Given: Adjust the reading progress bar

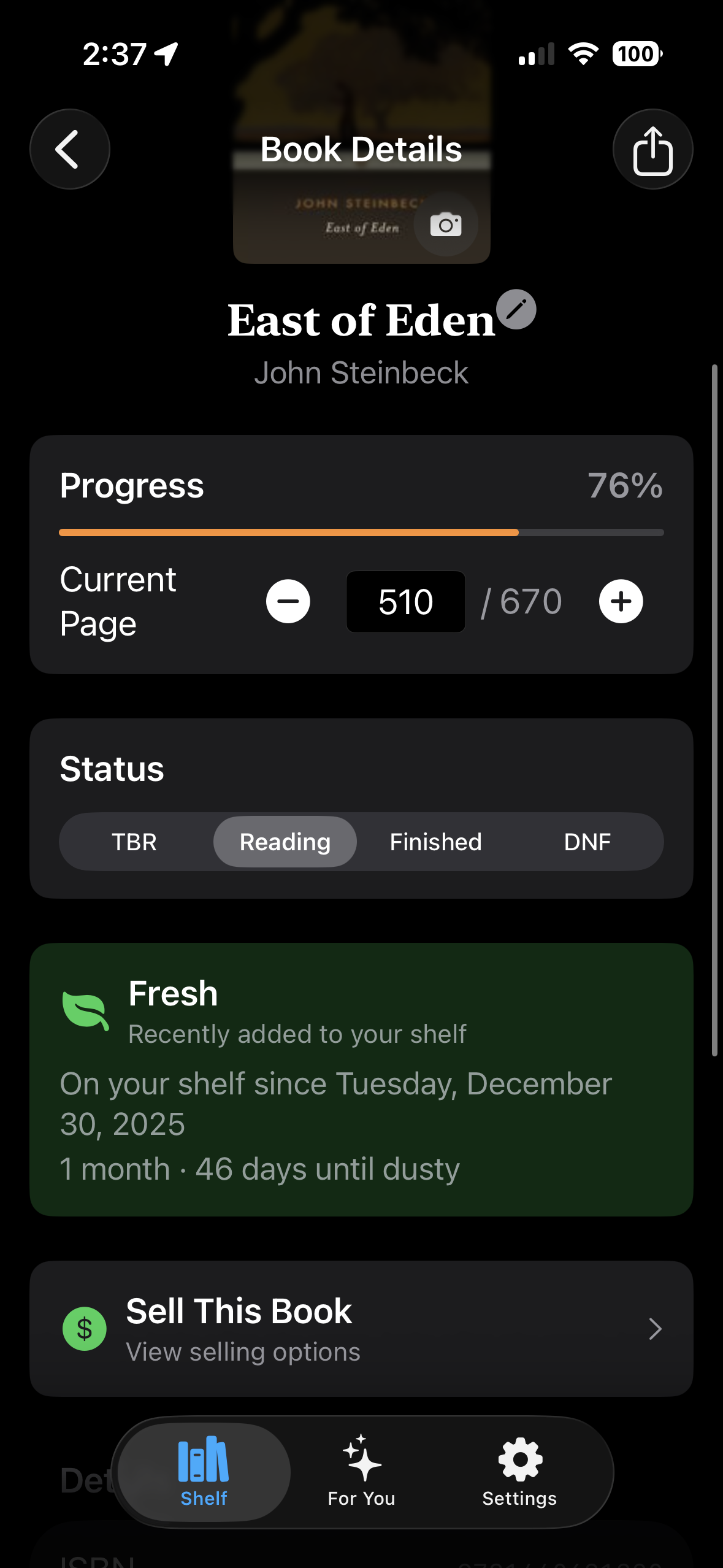Looking at the screenshot, I should coord(361,532).
